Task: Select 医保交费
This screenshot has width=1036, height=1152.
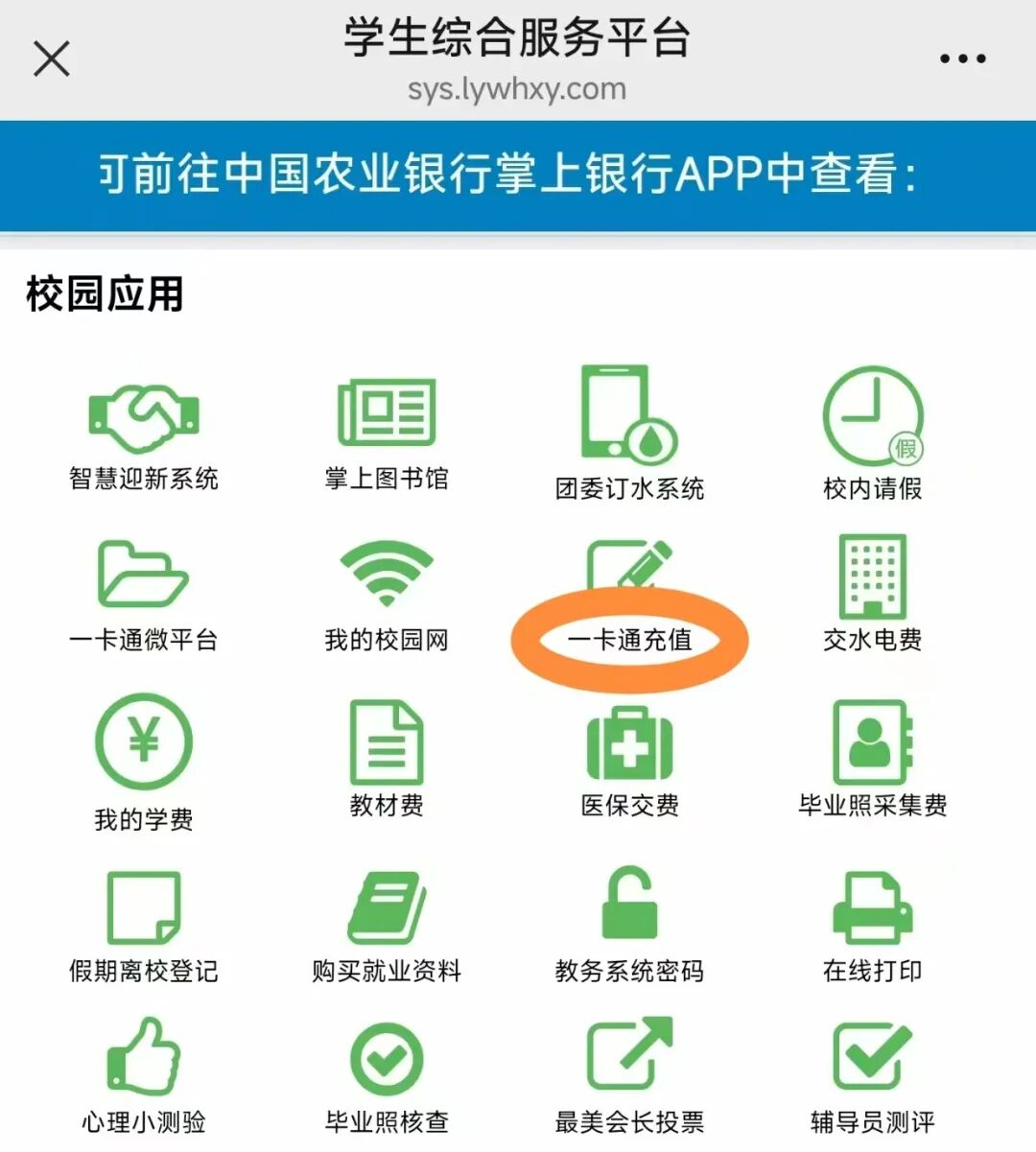Action: click(629, 760)
